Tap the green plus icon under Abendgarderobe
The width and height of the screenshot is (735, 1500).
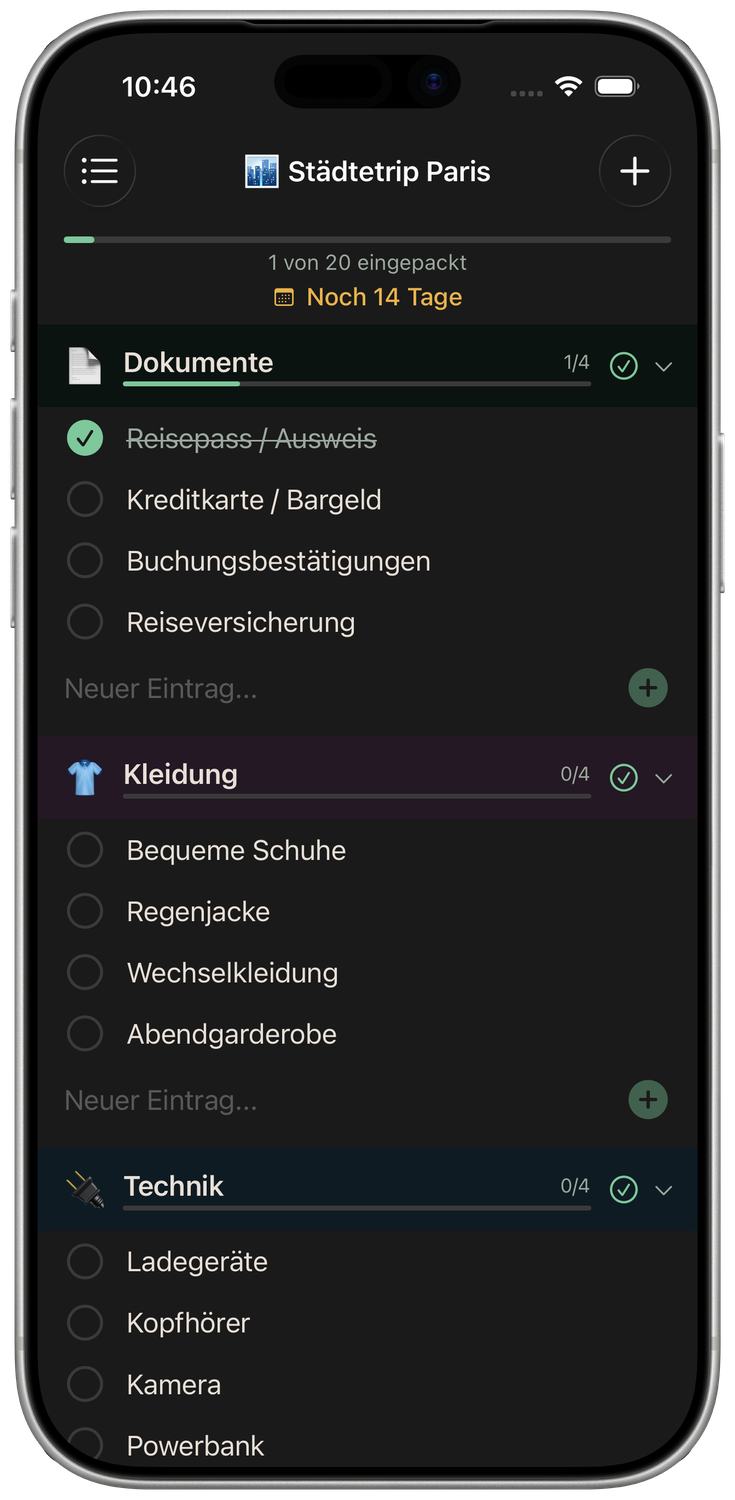[x=647, y=1099]
